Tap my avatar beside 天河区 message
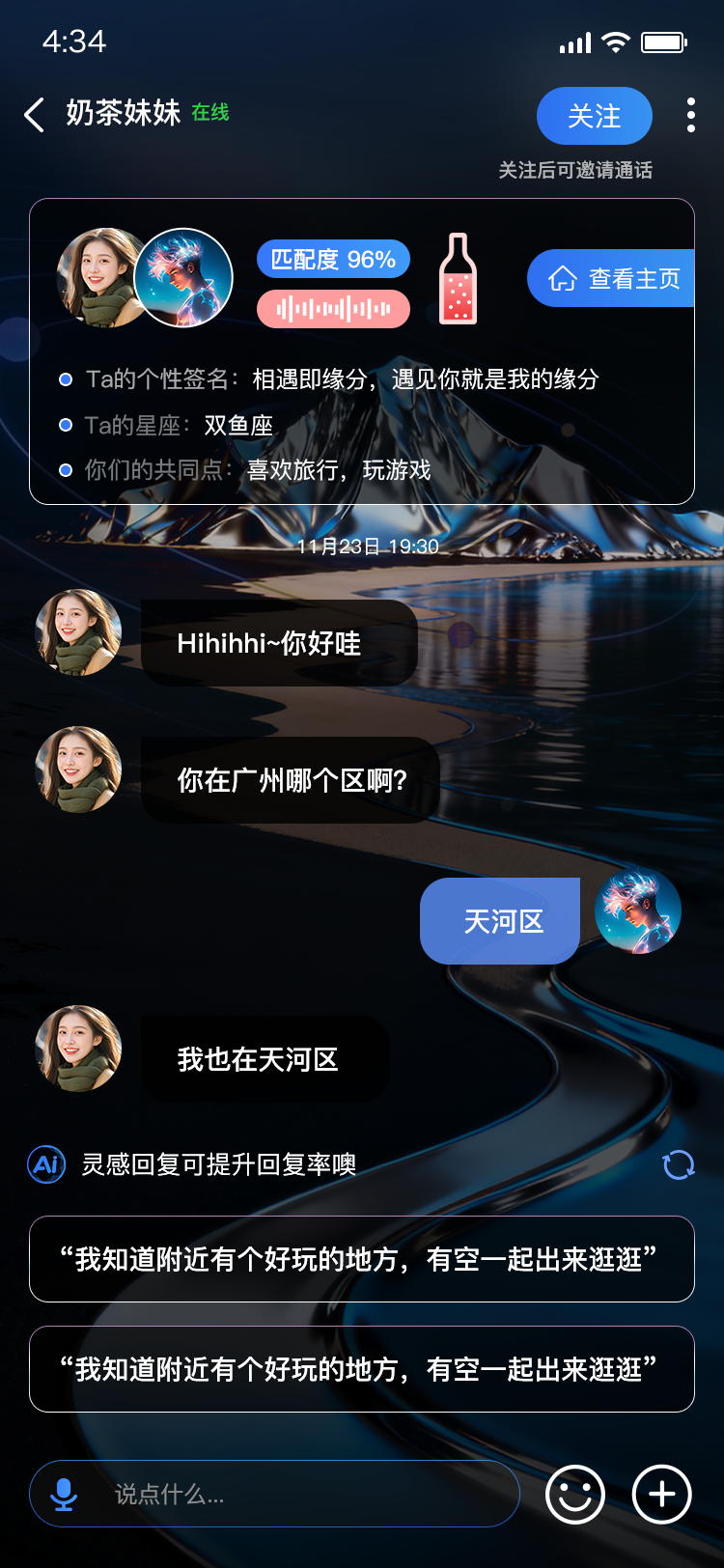 (x=638, y=910)
